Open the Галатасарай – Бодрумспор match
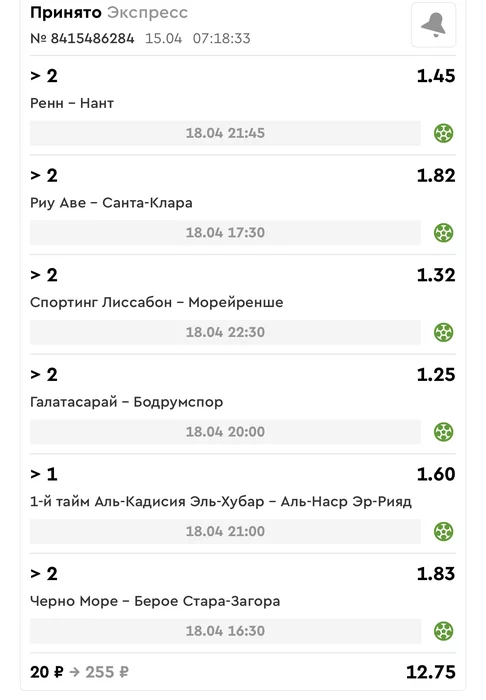 [x=126, y=402]
